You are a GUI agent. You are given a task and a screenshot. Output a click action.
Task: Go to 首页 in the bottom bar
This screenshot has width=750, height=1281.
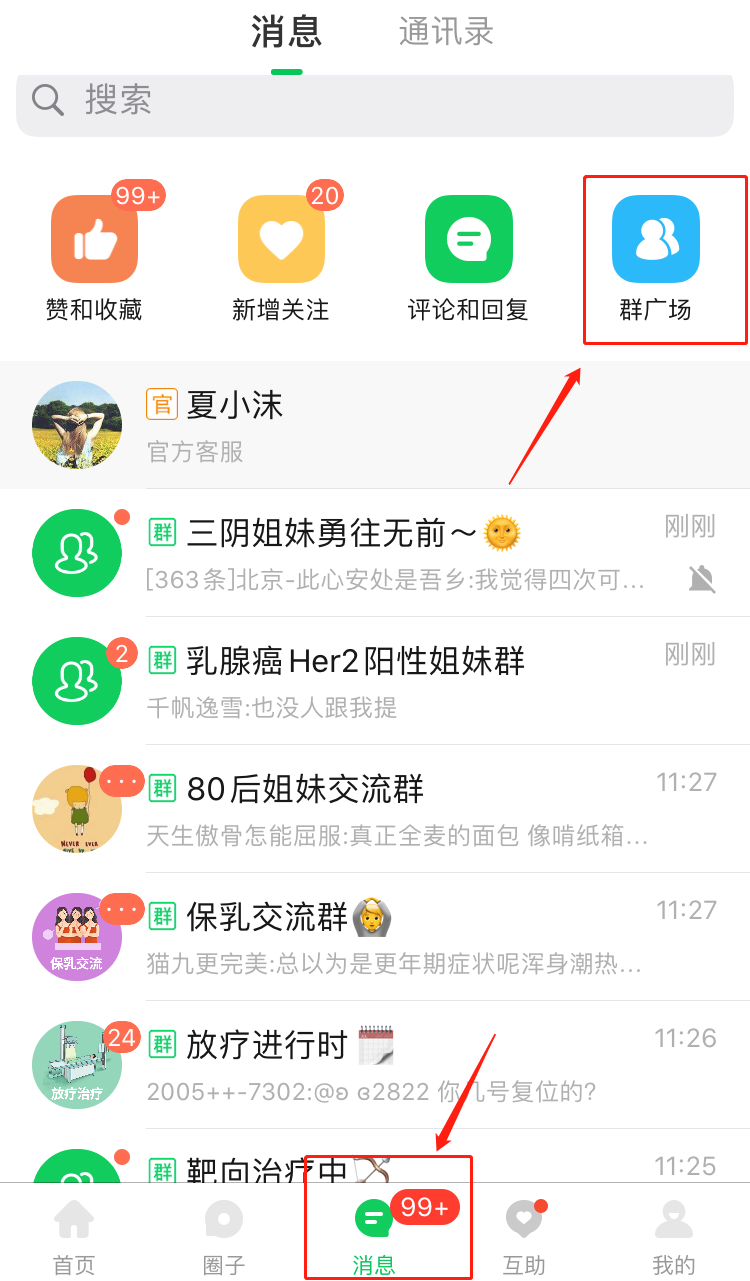pos(74,1236)
